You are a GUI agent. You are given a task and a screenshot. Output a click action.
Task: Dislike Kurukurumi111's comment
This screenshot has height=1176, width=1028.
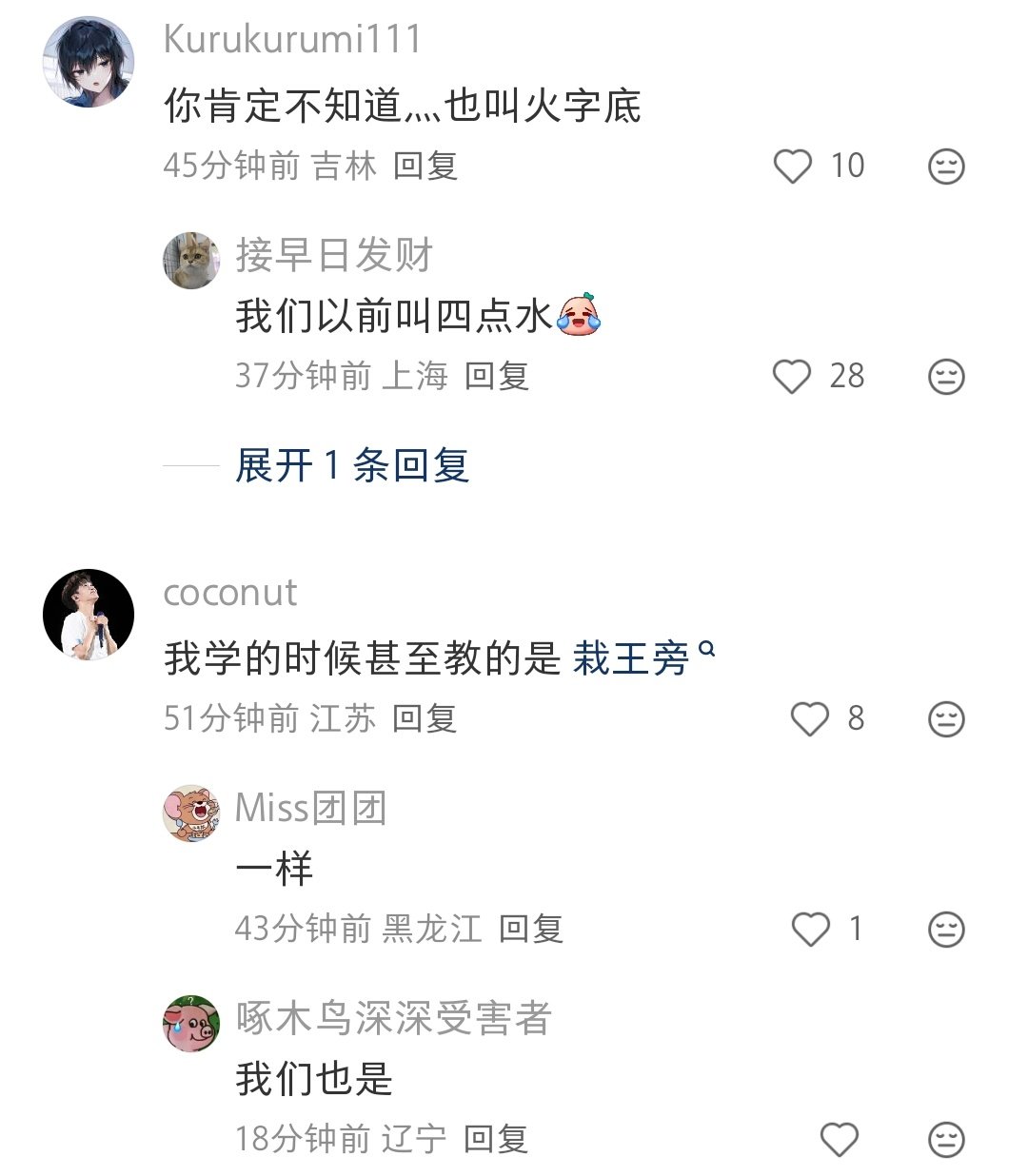tap(945, 167)
